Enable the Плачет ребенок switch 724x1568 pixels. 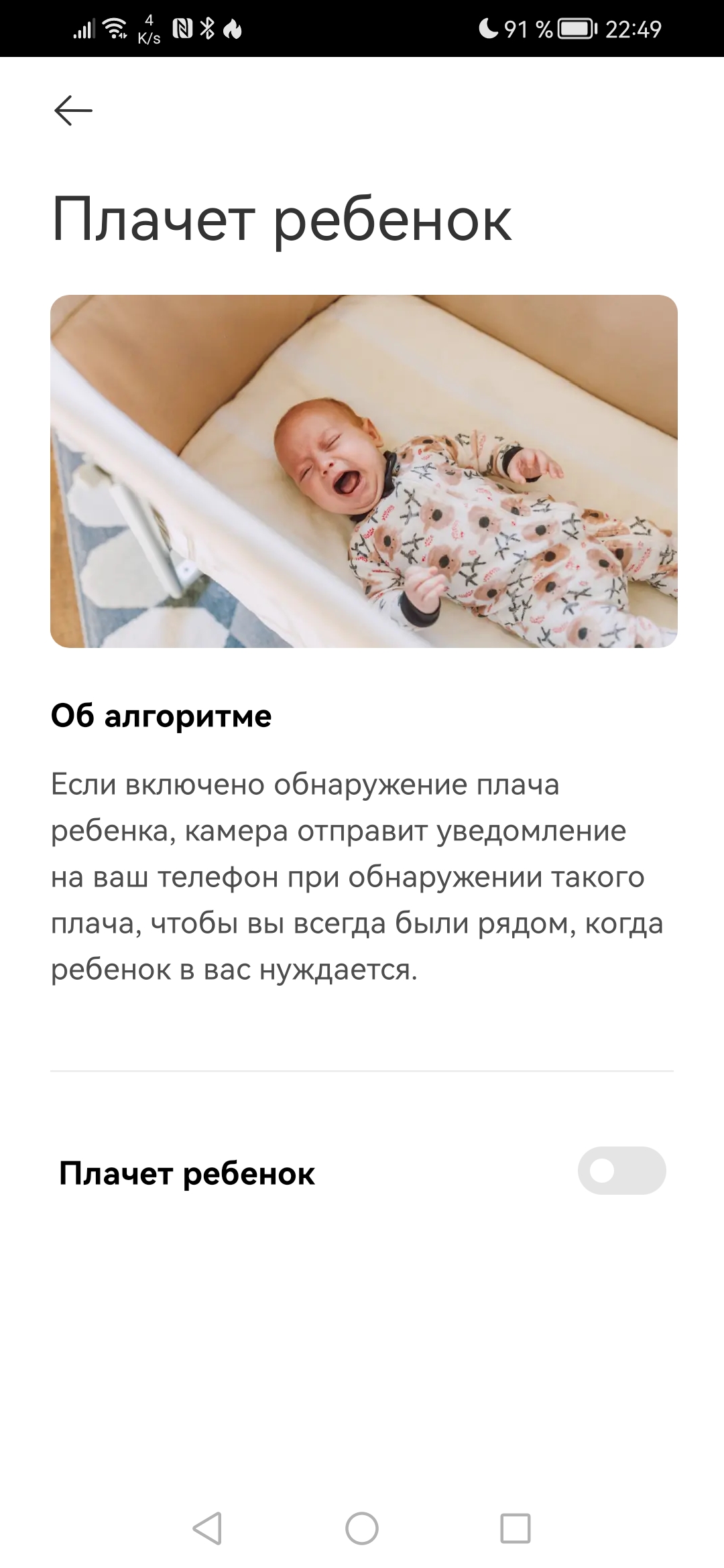coord(621,1171)
